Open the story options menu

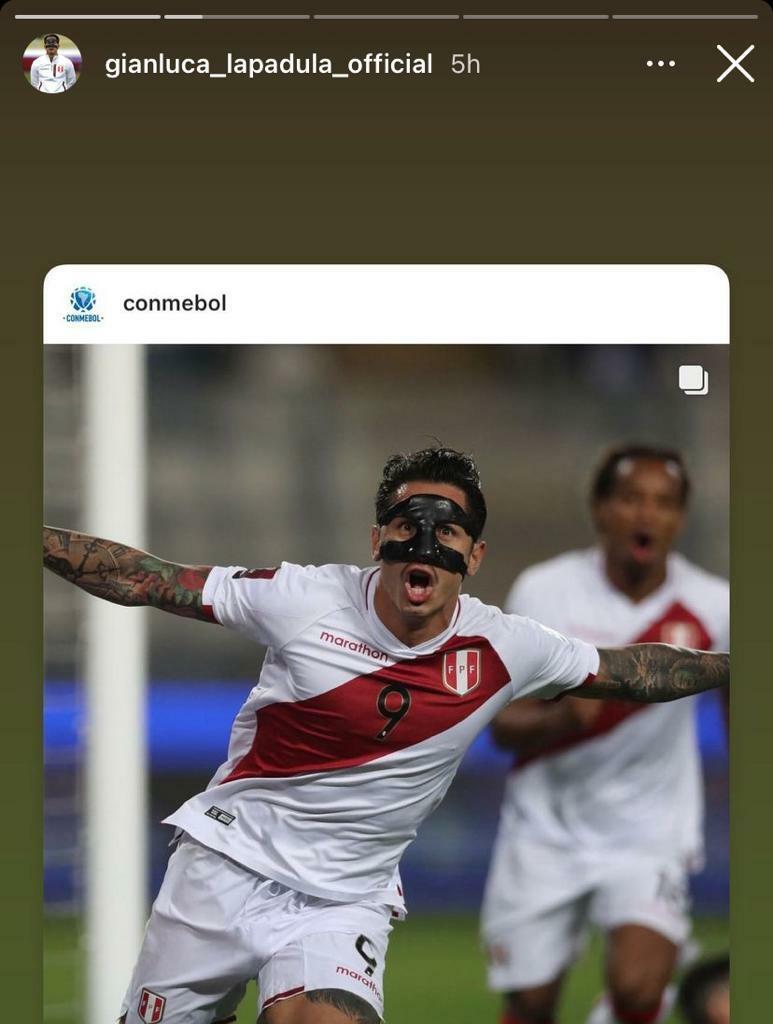point(661,64)
